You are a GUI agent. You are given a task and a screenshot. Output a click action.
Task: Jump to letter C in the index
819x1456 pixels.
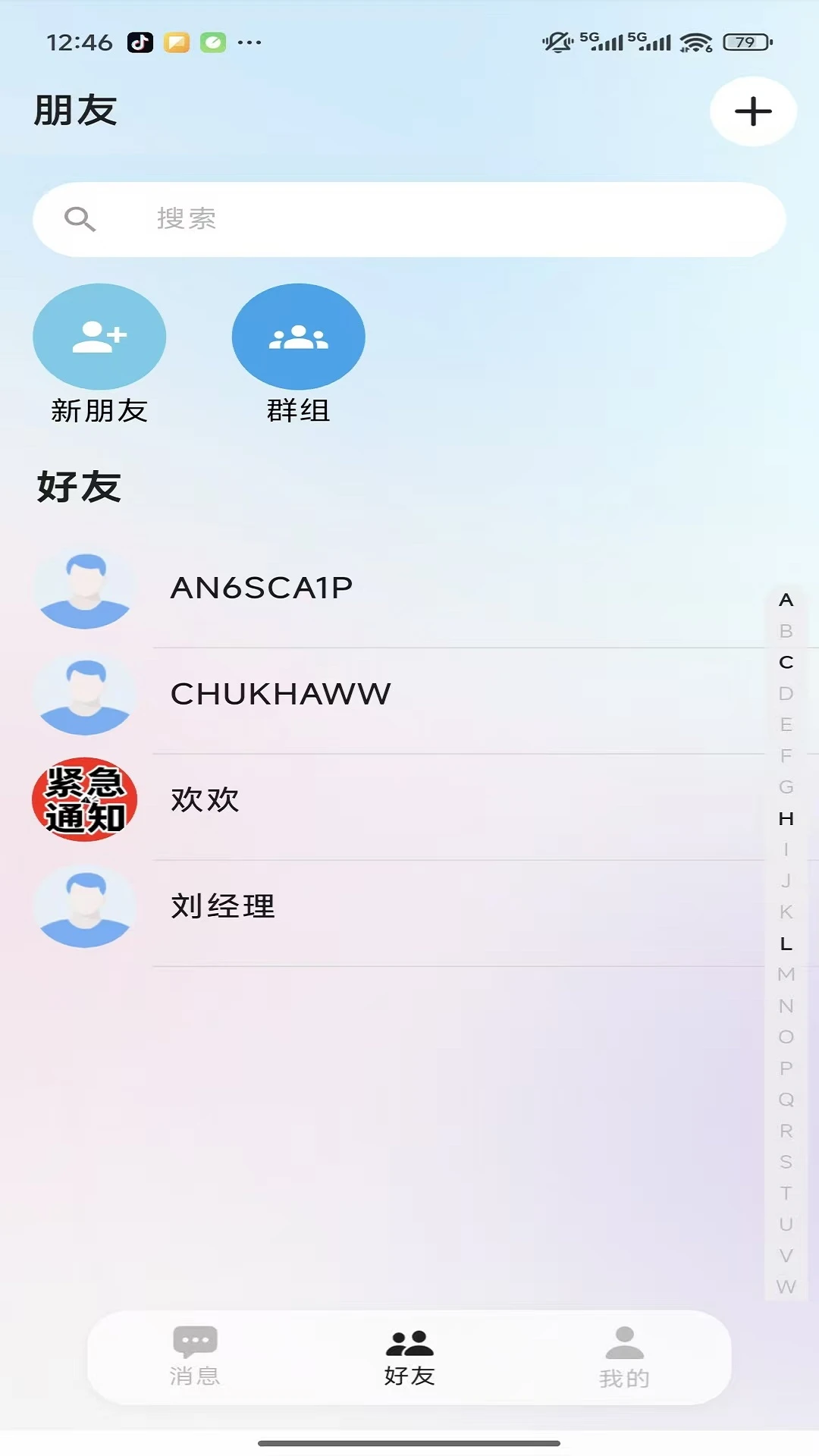(786, 663)
